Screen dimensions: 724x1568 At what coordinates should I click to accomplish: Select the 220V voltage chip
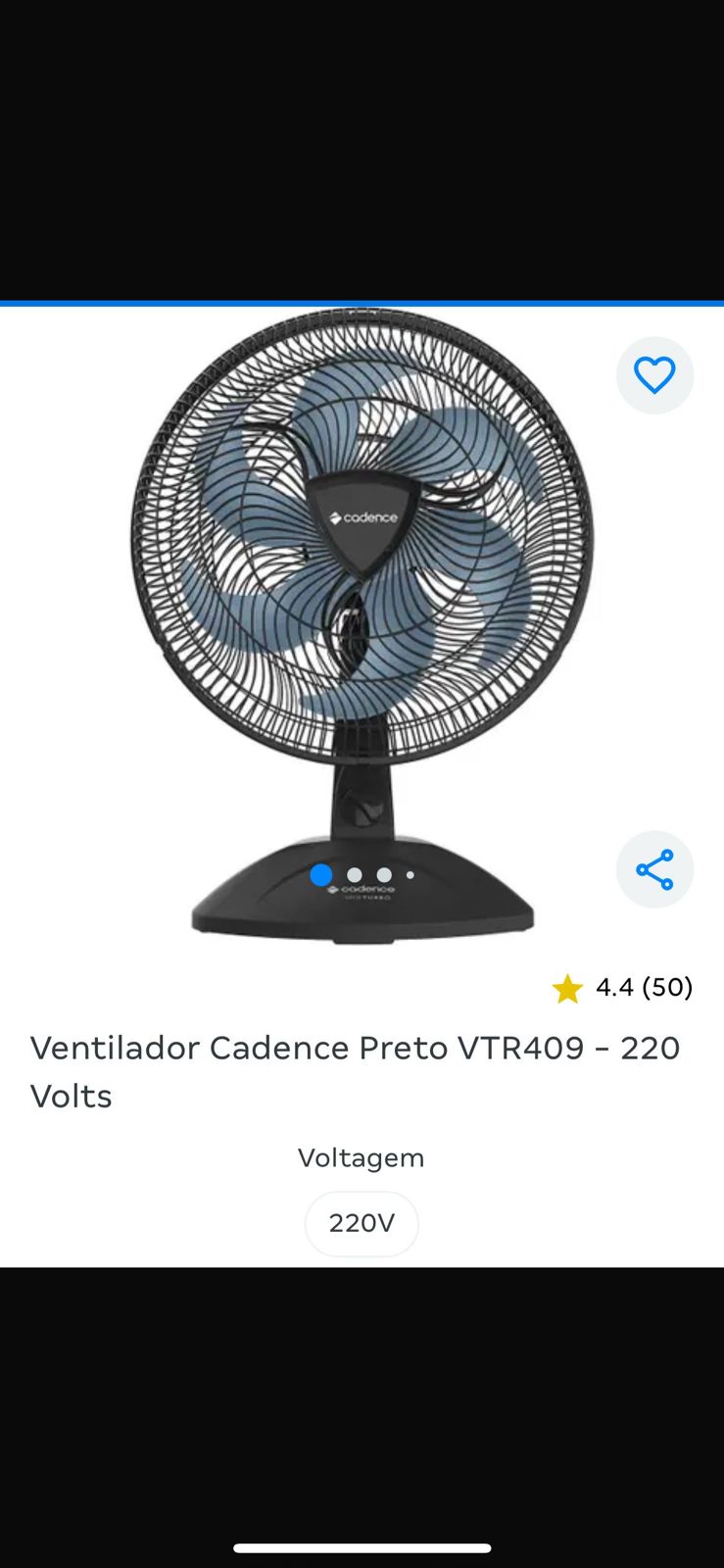point(362,1223)
